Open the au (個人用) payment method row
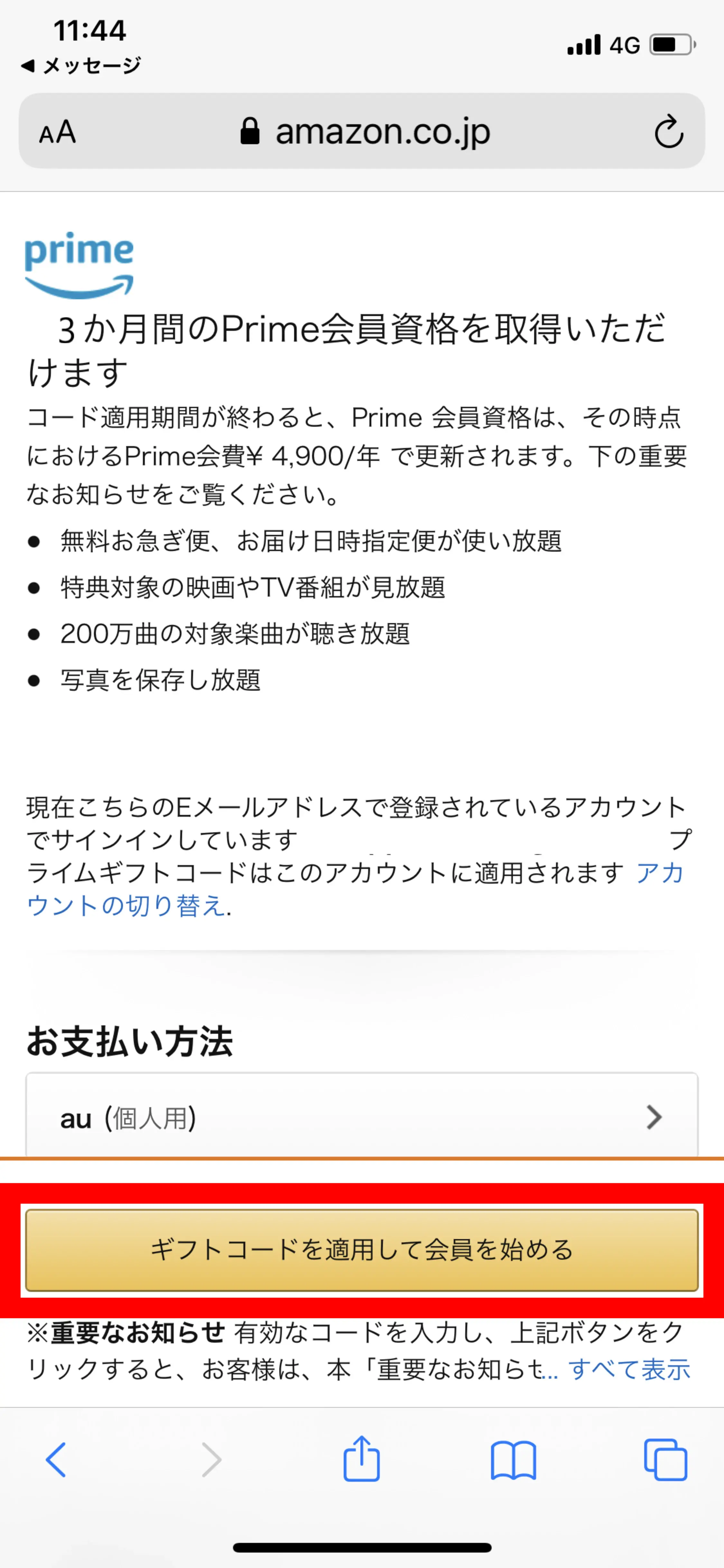This screenshot has height=1568, width=724. click(x=361, y=1117)
